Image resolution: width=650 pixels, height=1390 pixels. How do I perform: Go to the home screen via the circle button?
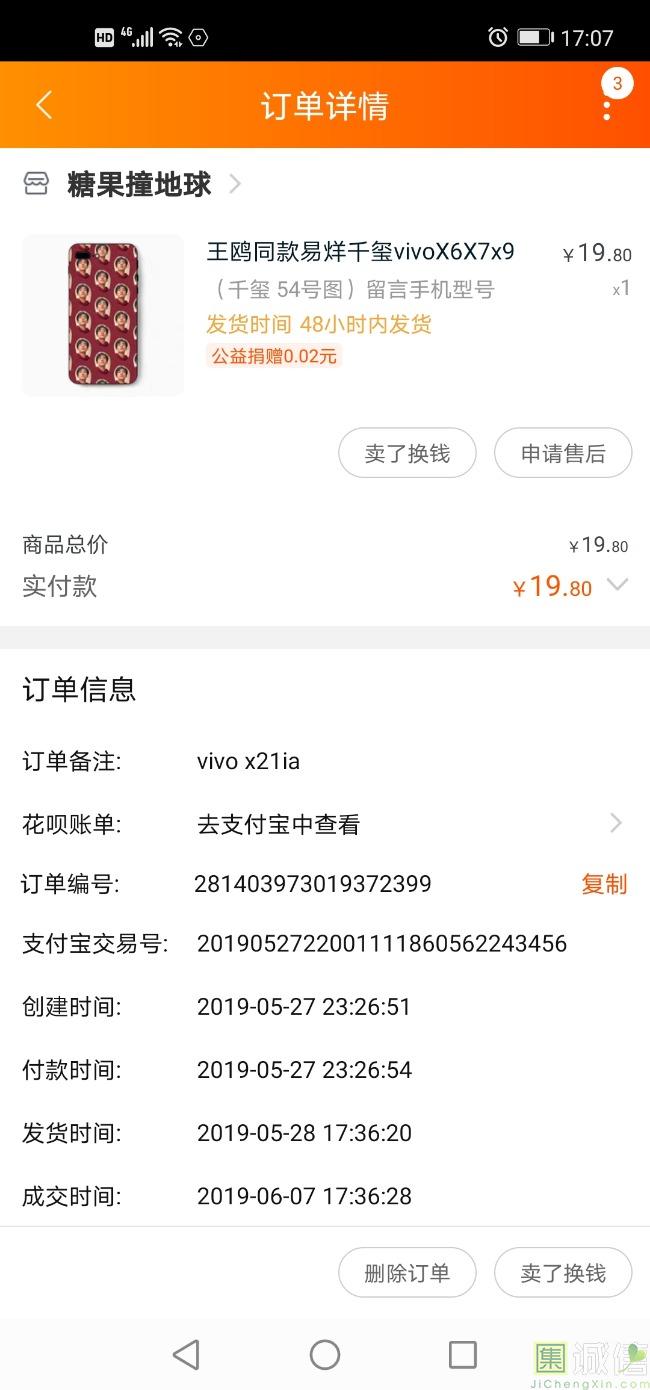325,1355
